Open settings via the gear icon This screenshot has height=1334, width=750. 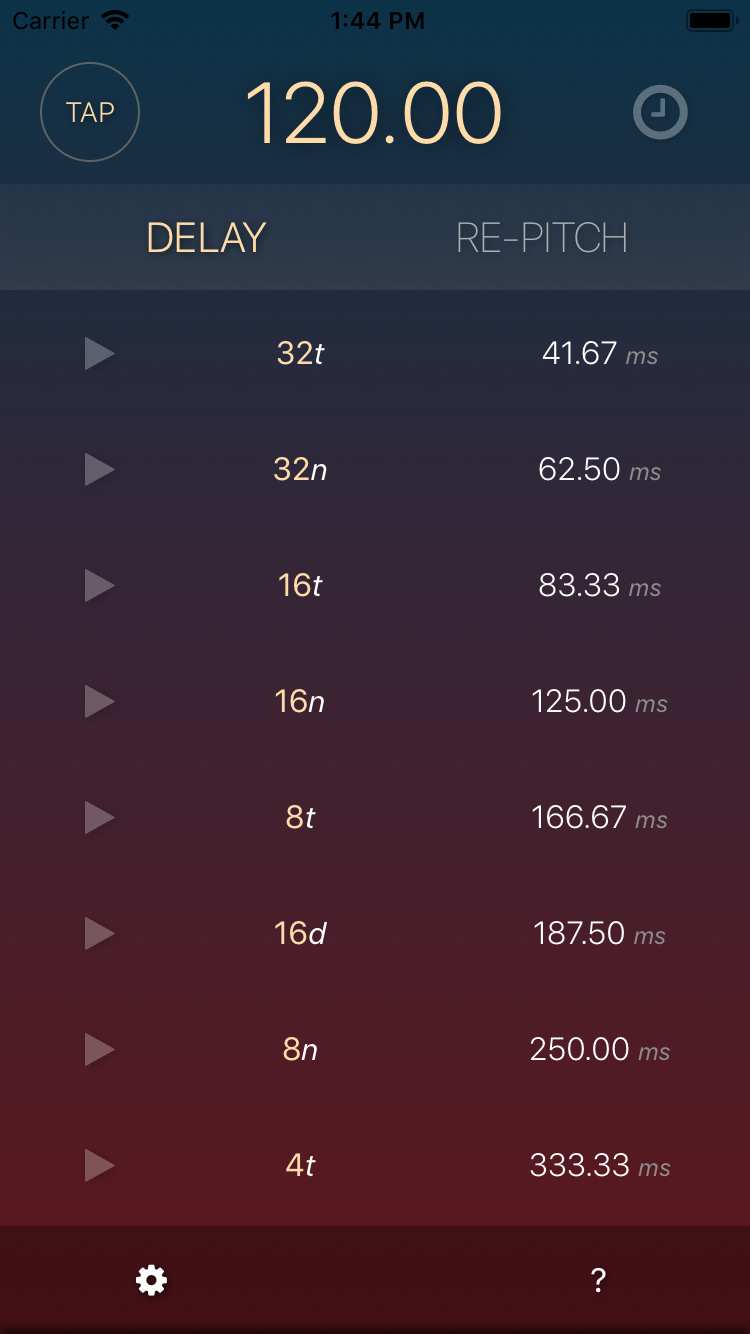[x=151, y=1280]
